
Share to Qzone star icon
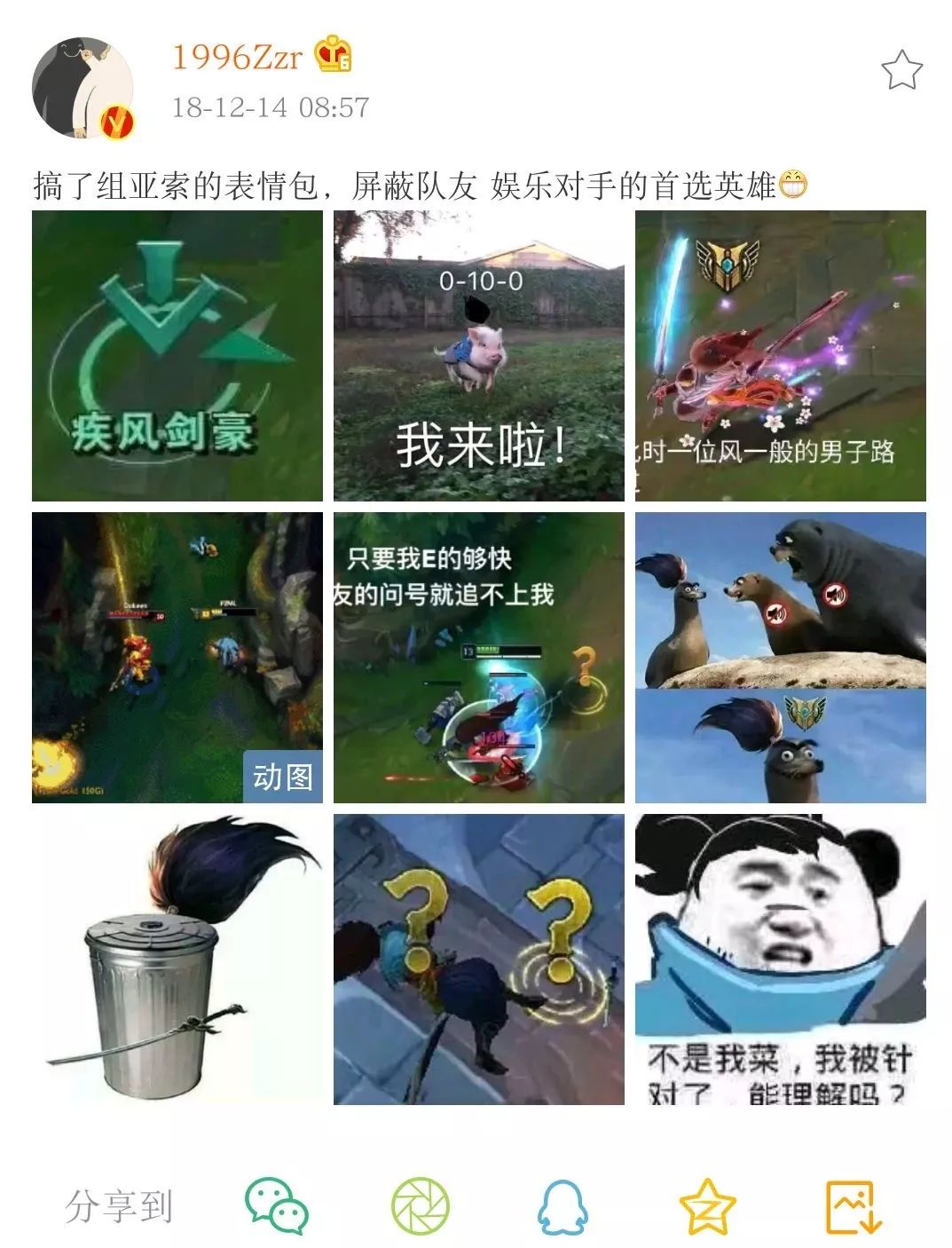click(707, 1205)
